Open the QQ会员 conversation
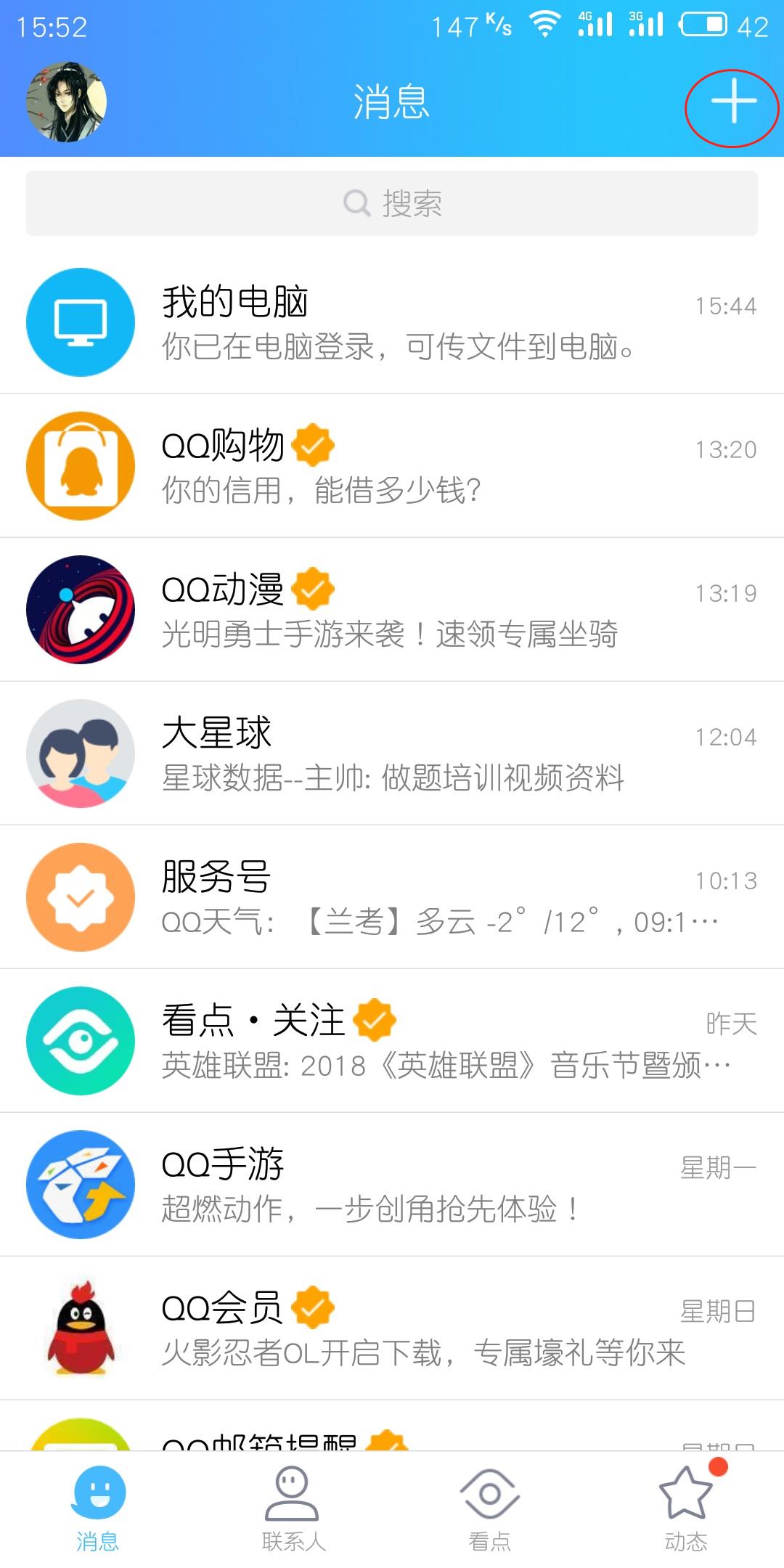Image resolution: width=784 pixels, height=1568 pixels. point(392,1328)
